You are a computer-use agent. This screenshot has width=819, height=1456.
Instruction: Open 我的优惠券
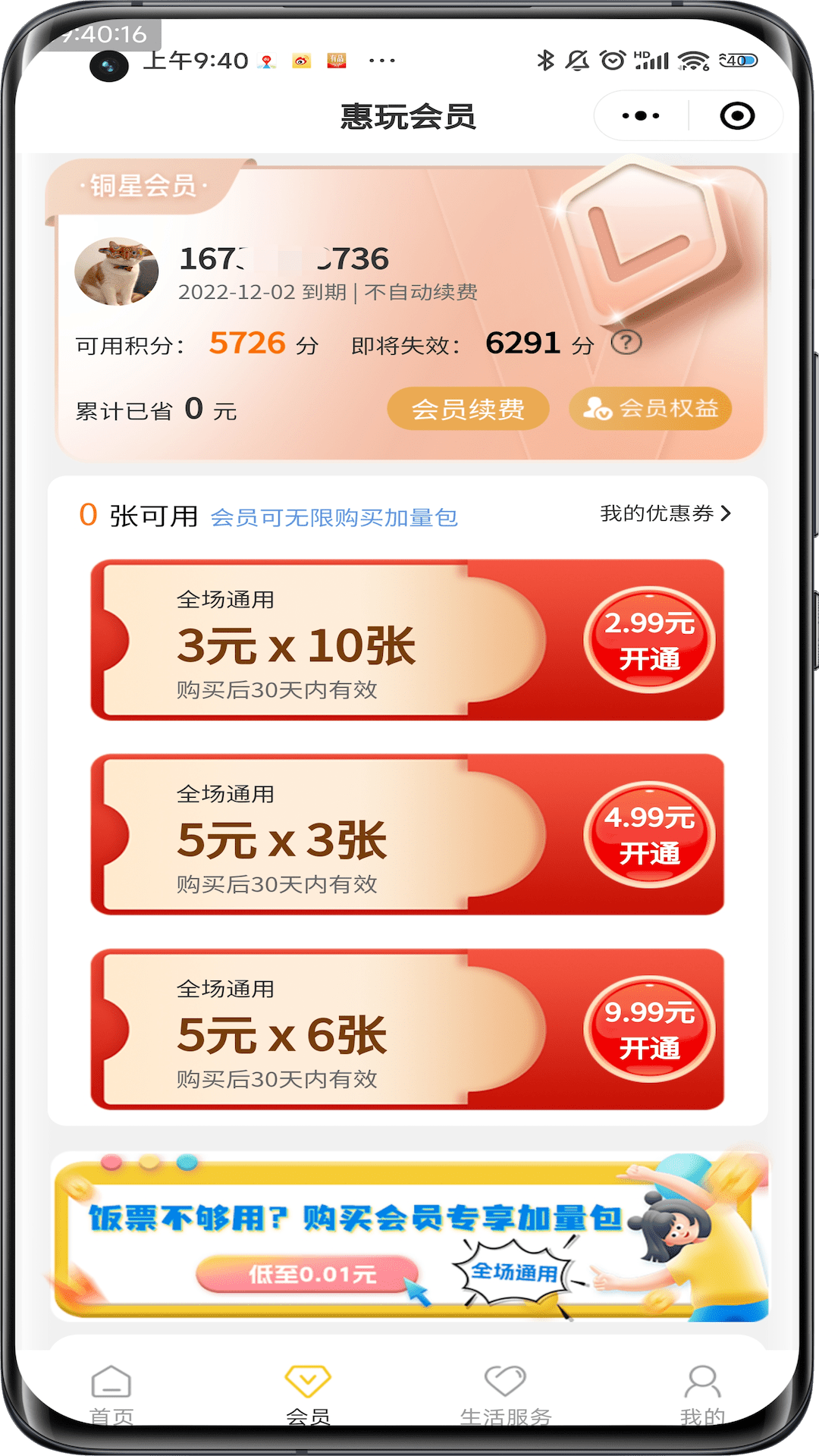point(665,514)
